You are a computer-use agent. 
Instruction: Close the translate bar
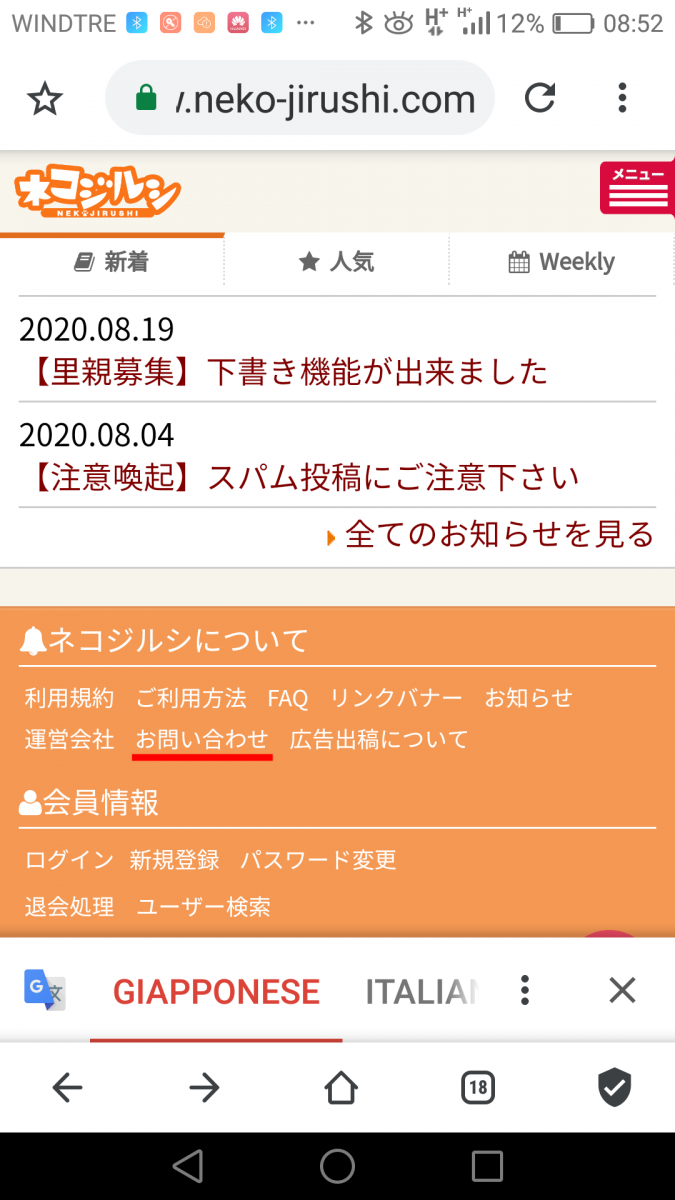[622, 990]
